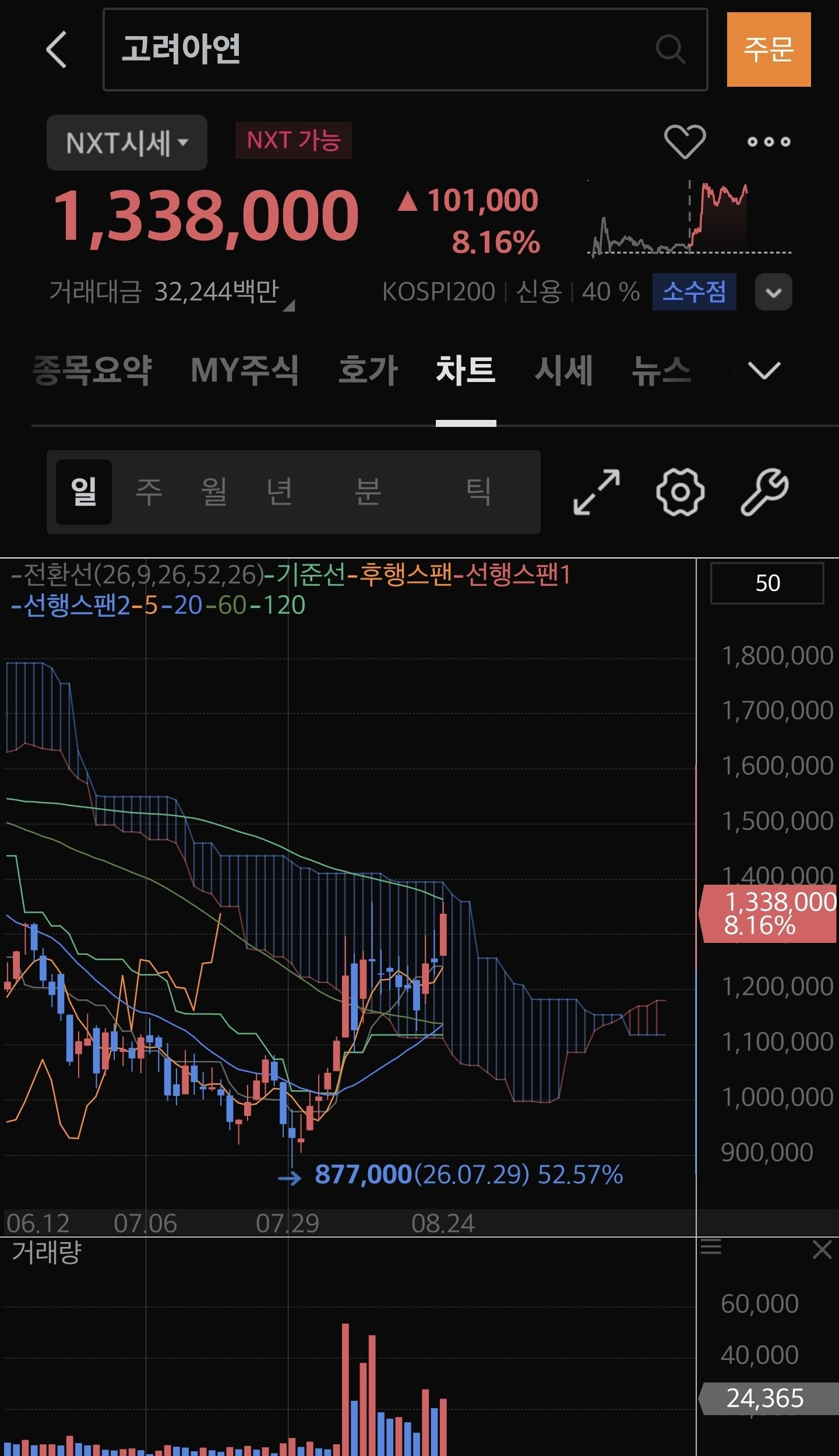Open the NXT시세 dropdown
The image size is (839, 1456).
point(127,143)
